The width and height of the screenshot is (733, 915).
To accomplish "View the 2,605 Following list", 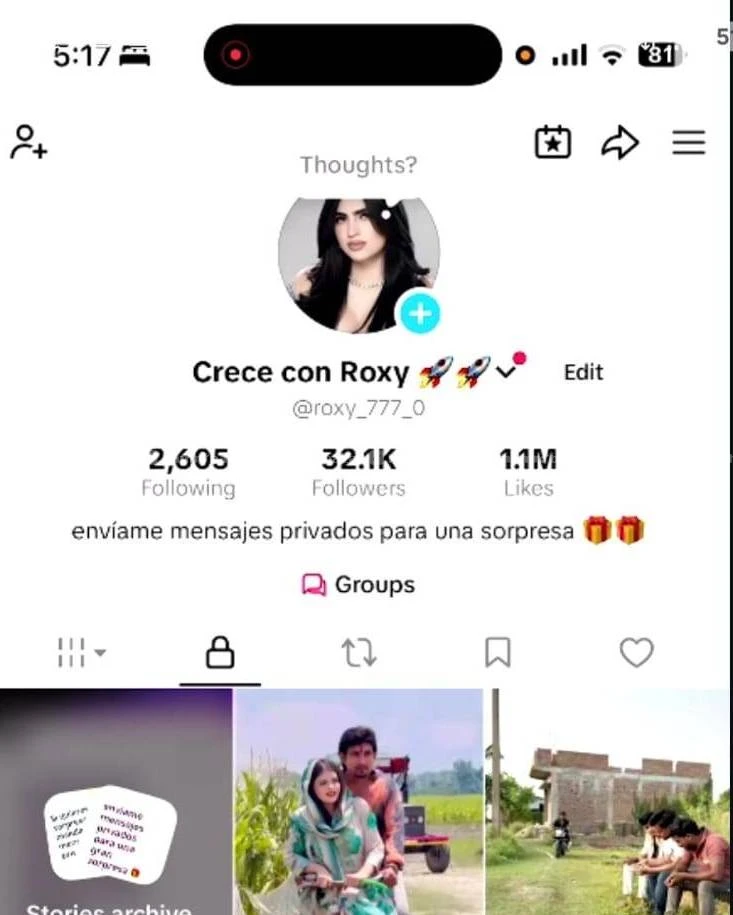I will coord(188,473).
